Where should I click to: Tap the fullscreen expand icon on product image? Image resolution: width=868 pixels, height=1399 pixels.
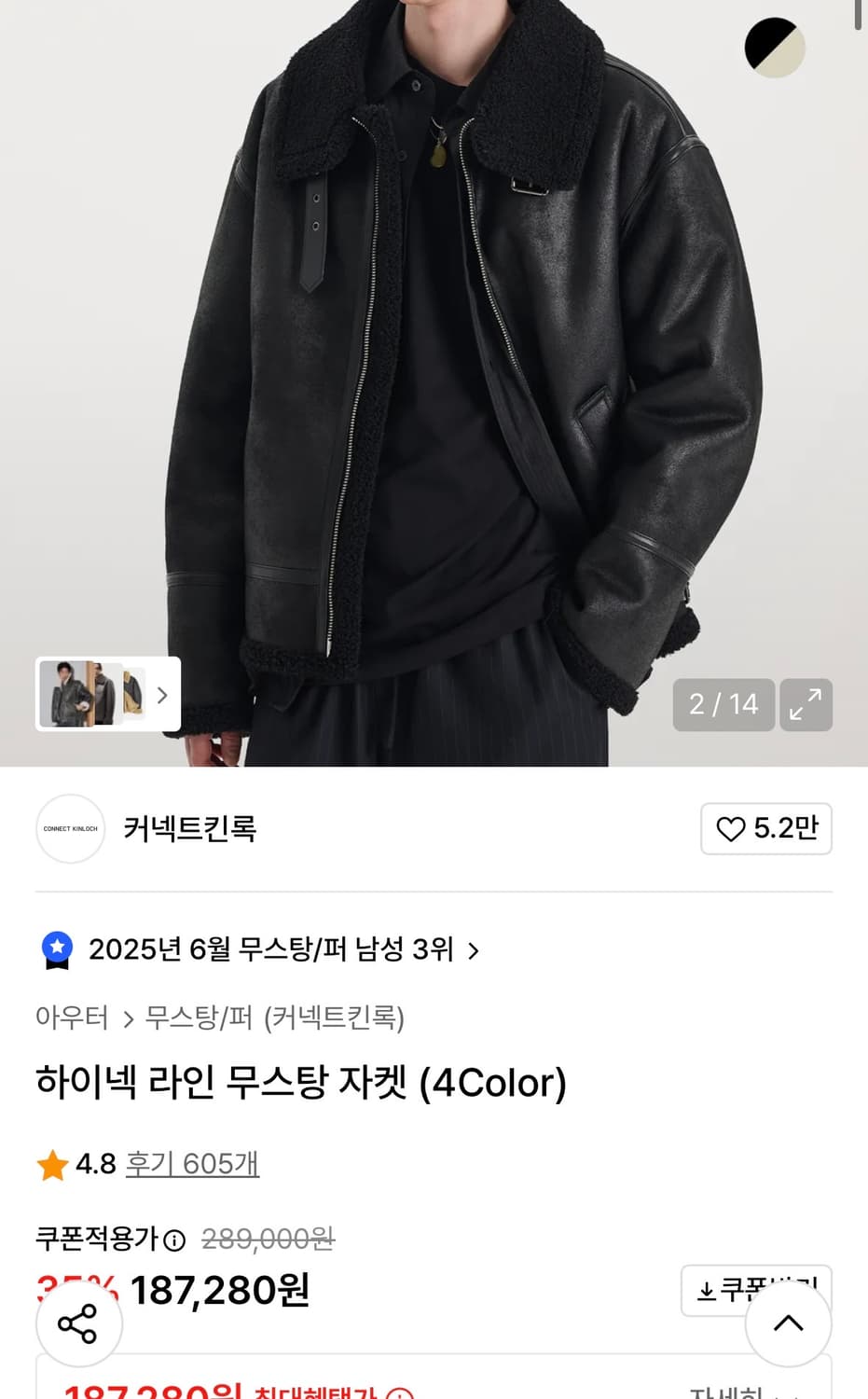(x=806, y=705)
